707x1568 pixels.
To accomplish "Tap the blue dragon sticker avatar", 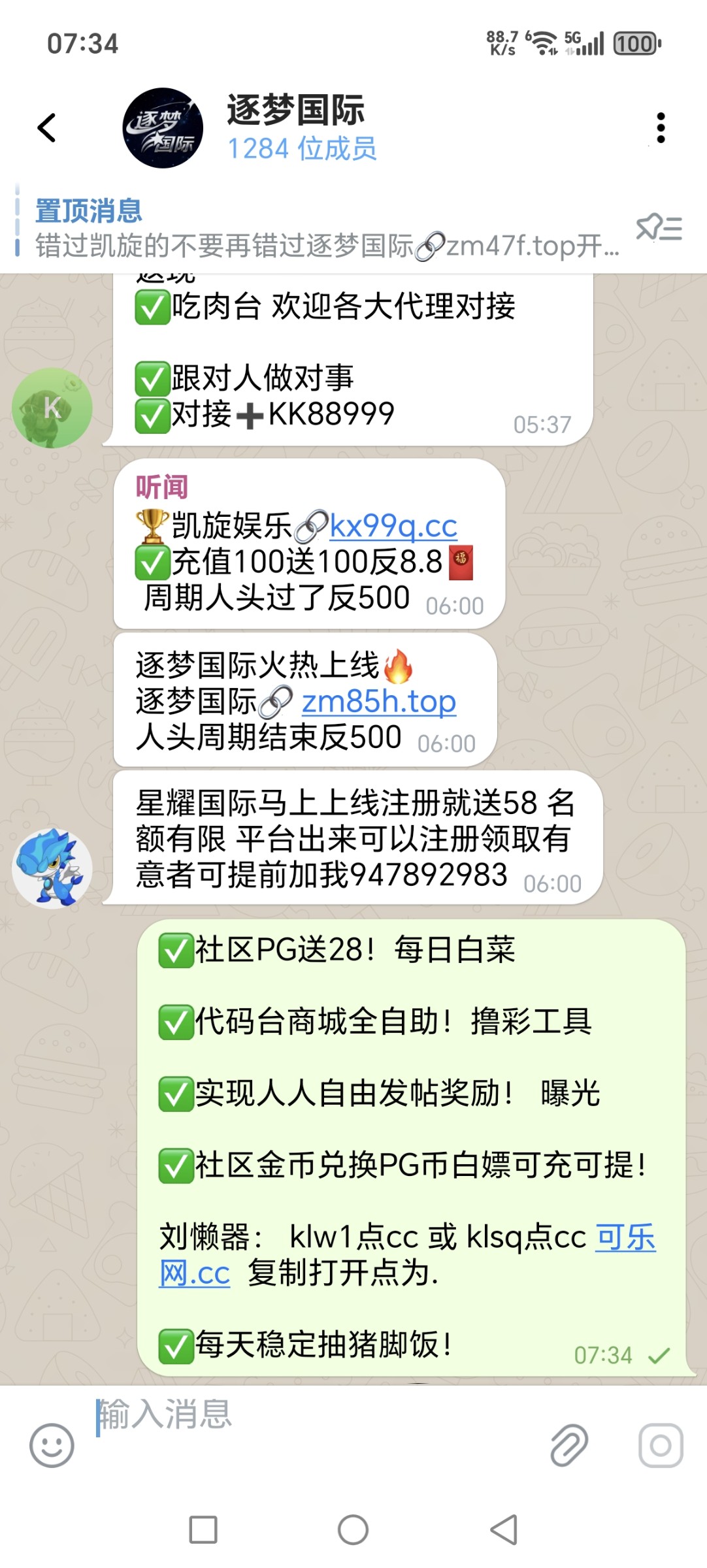I will tap(51, 870).
